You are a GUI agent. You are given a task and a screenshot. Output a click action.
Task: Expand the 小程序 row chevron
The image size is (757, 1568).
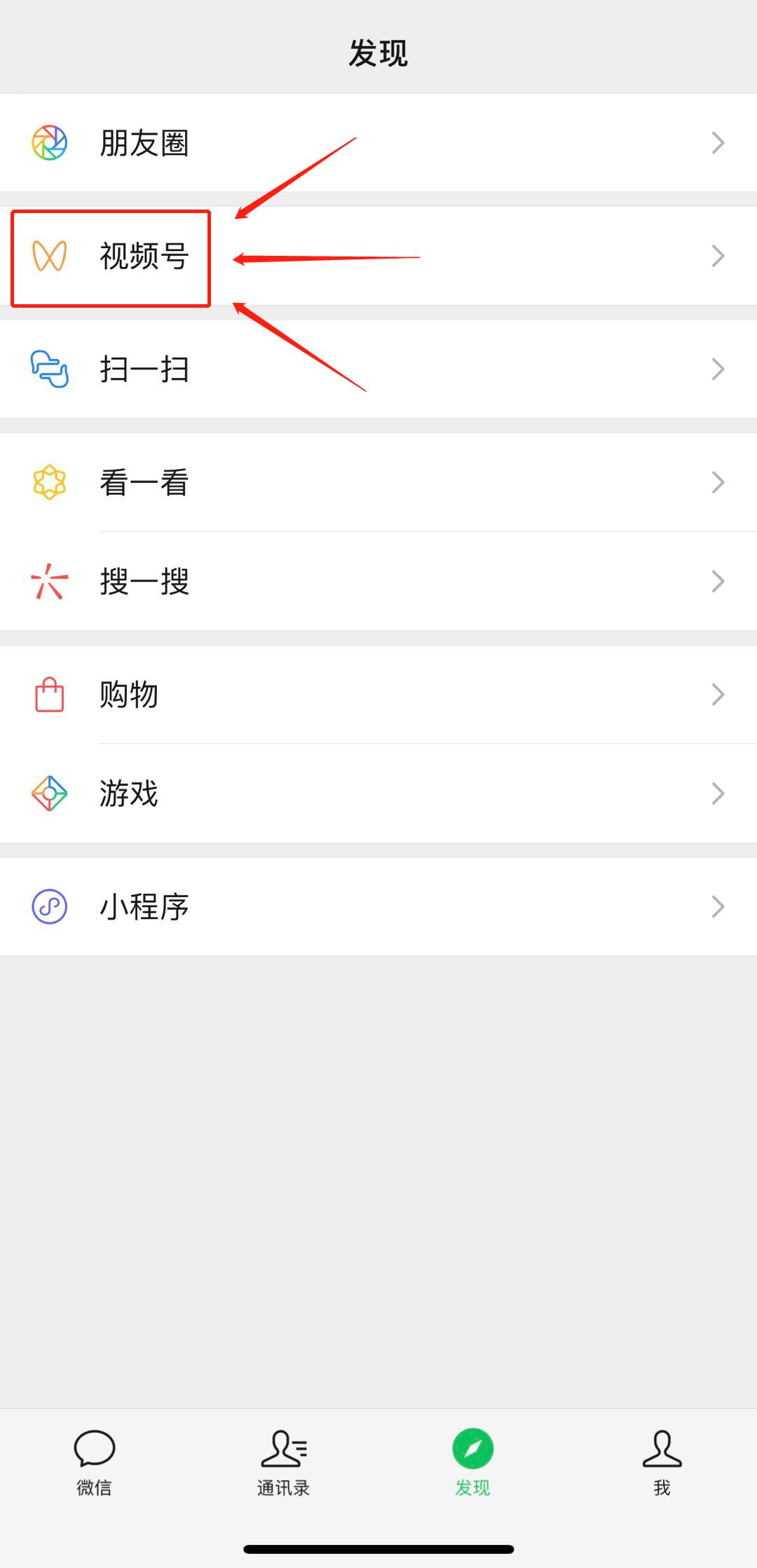[717, 906]
